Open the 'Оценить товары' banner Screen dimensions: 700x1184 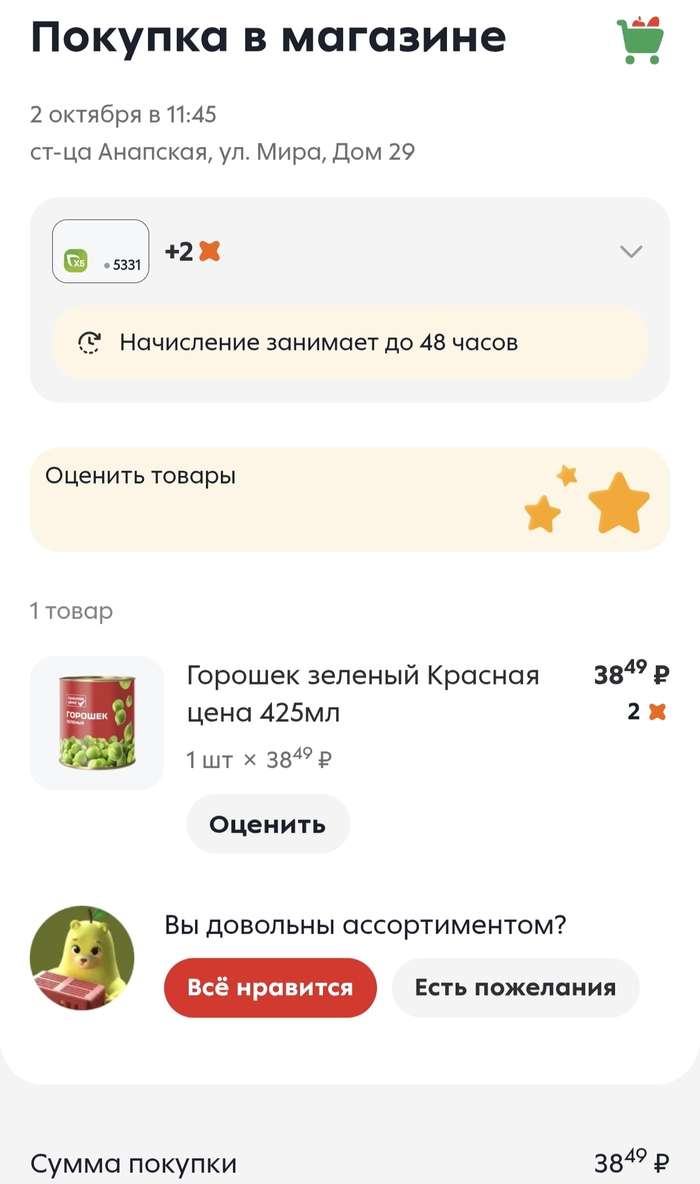pyautogui.click(x=349, y=499)
